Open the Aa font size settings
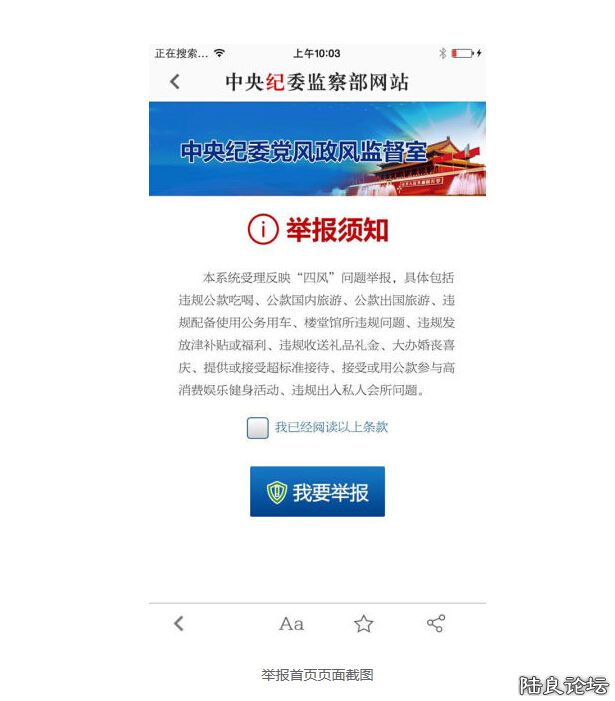Screen dimensions: 615x701 tap(291, 624)
